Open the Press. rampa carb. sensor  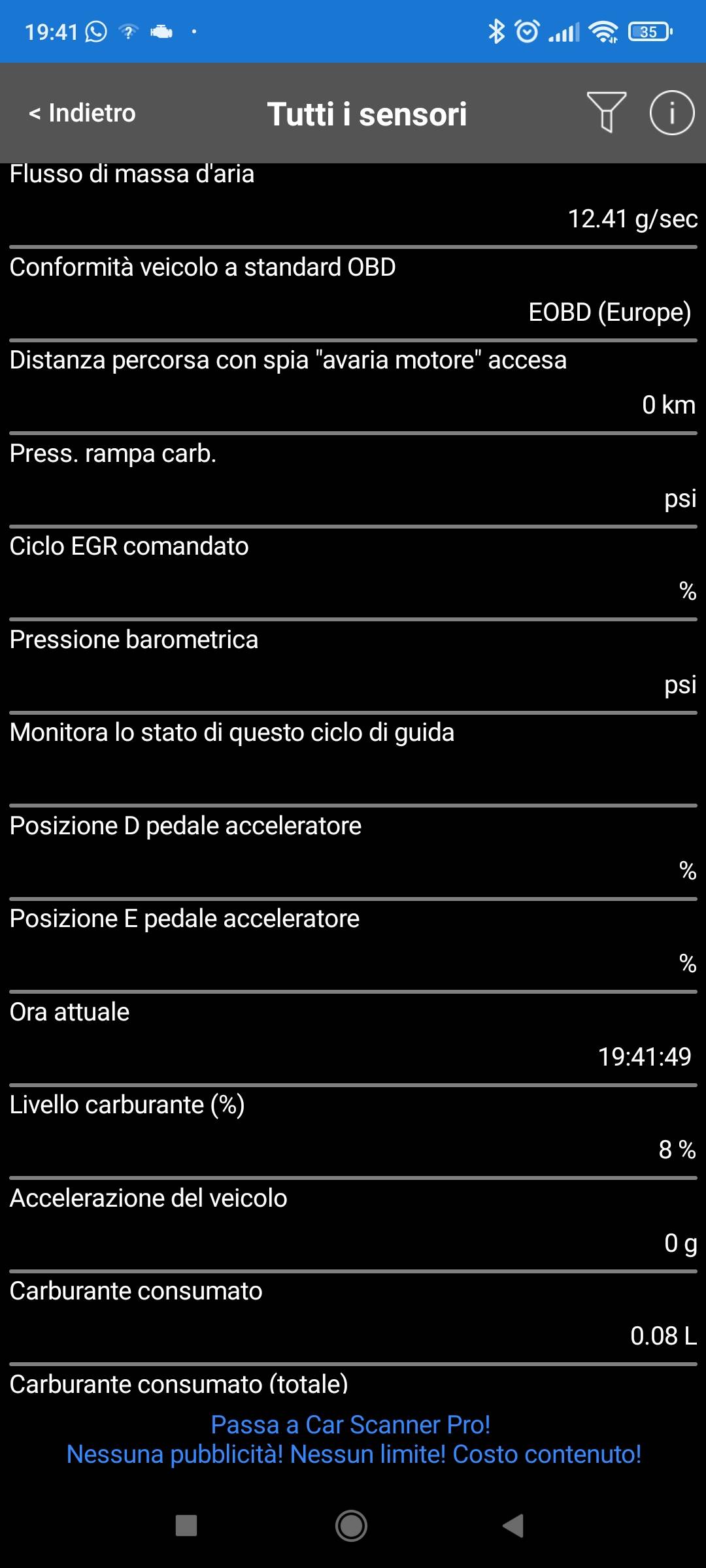(353, 480)
